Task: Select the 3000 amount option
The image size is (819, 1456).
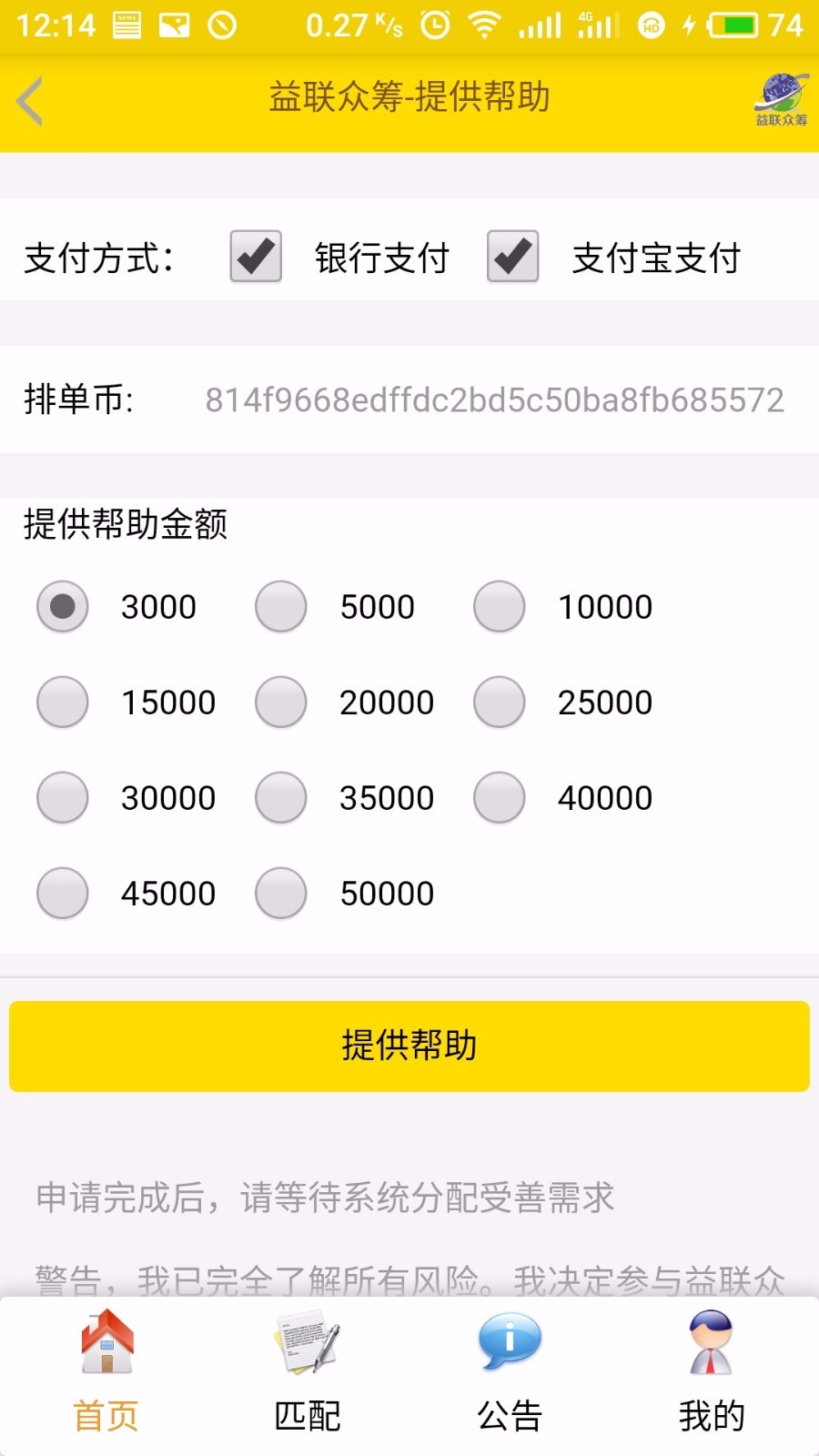Action: [x=63, y=606]
